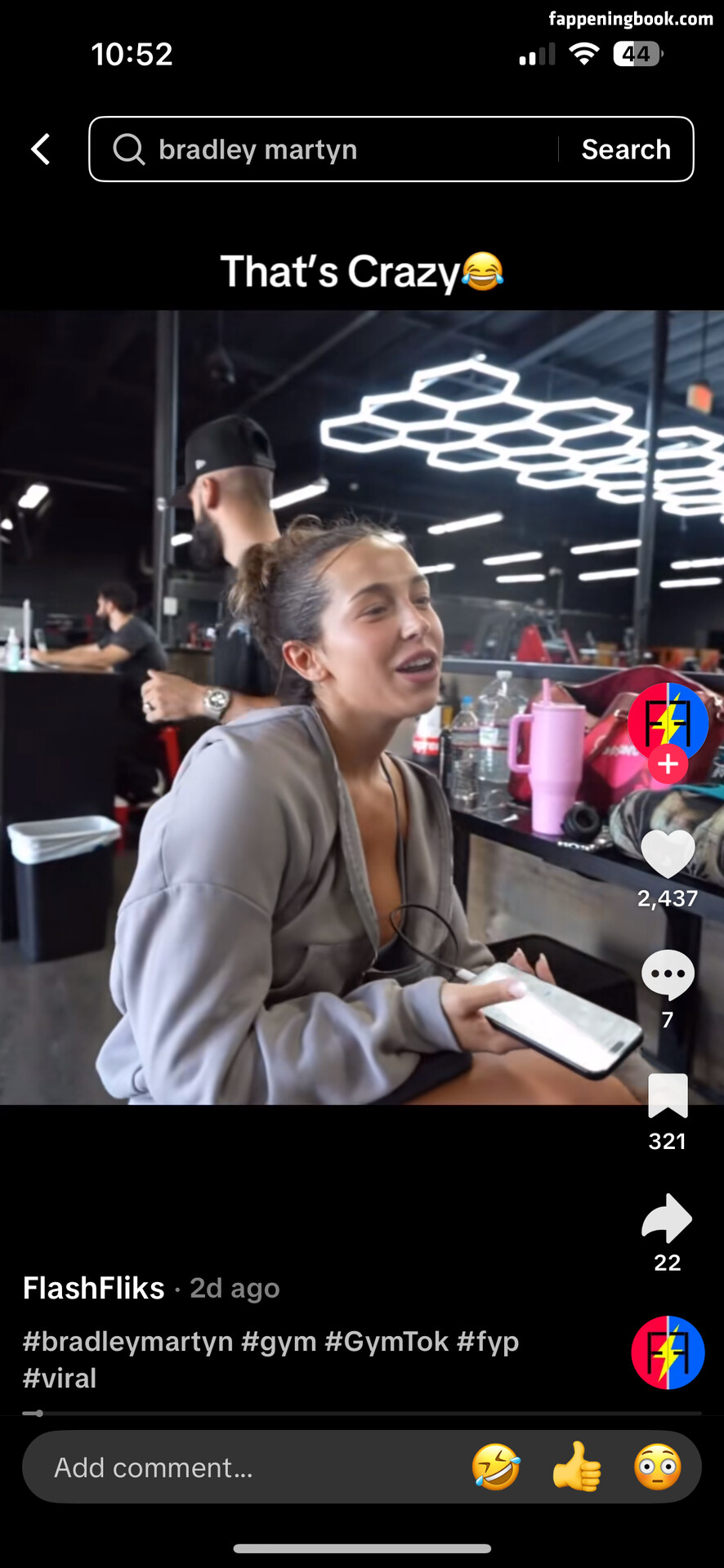Insert the thumbs up emoji into comment
The width and height of the screenshot is (724, 1568).
coord(577,1467)
